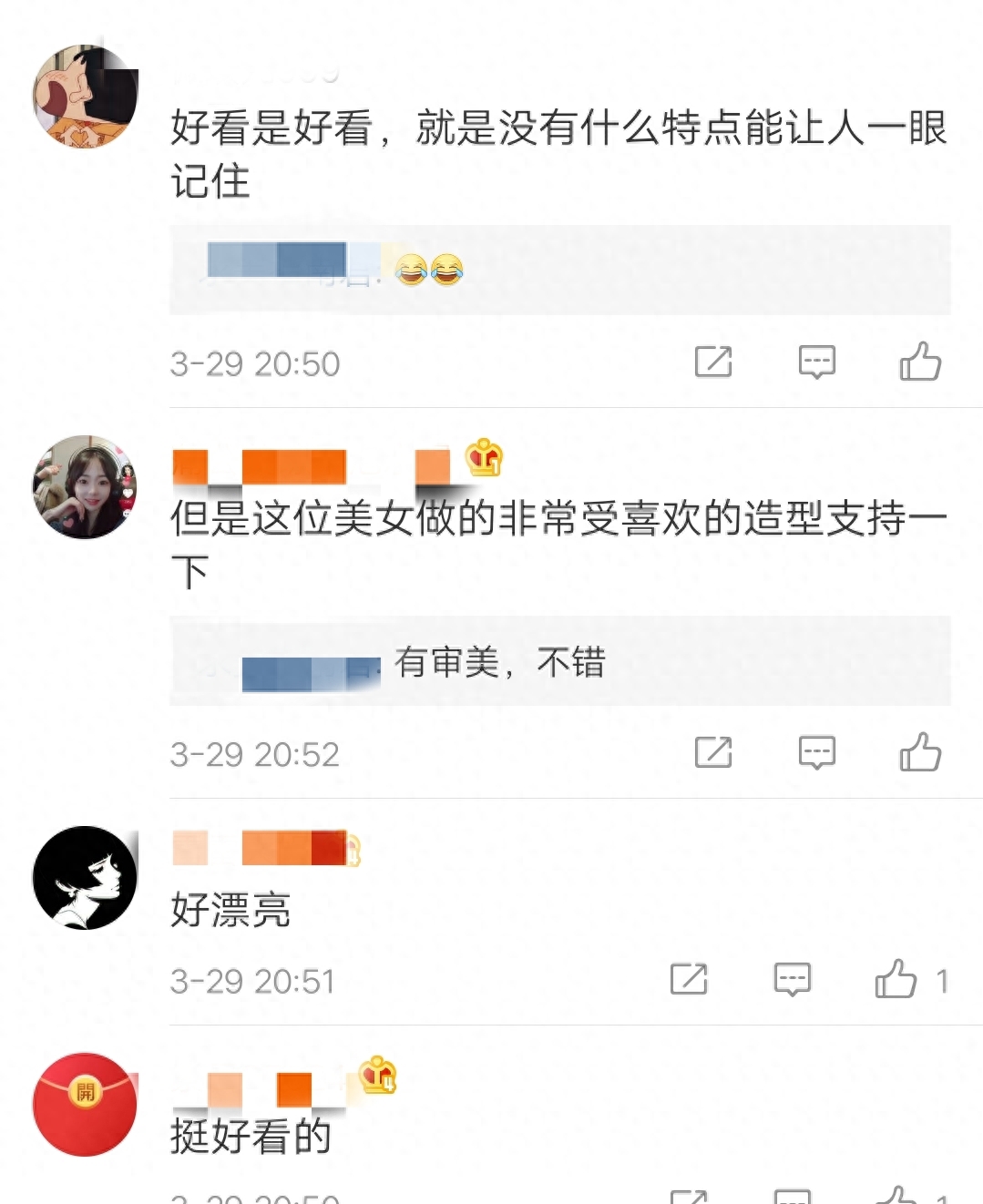
Task: Like the comment posted at 3-29 20:50
Action: tap(920, 362)
